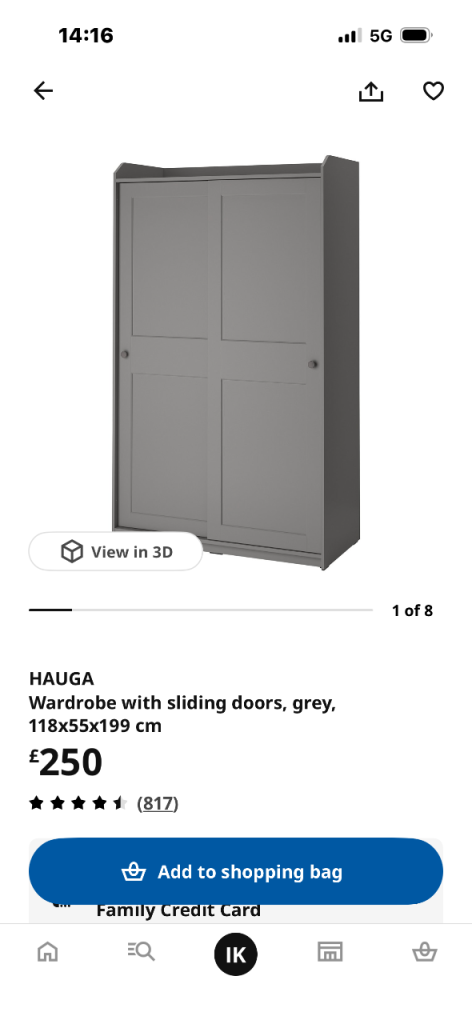
Task: Open the search tab
Action: [x=141, y=952]
